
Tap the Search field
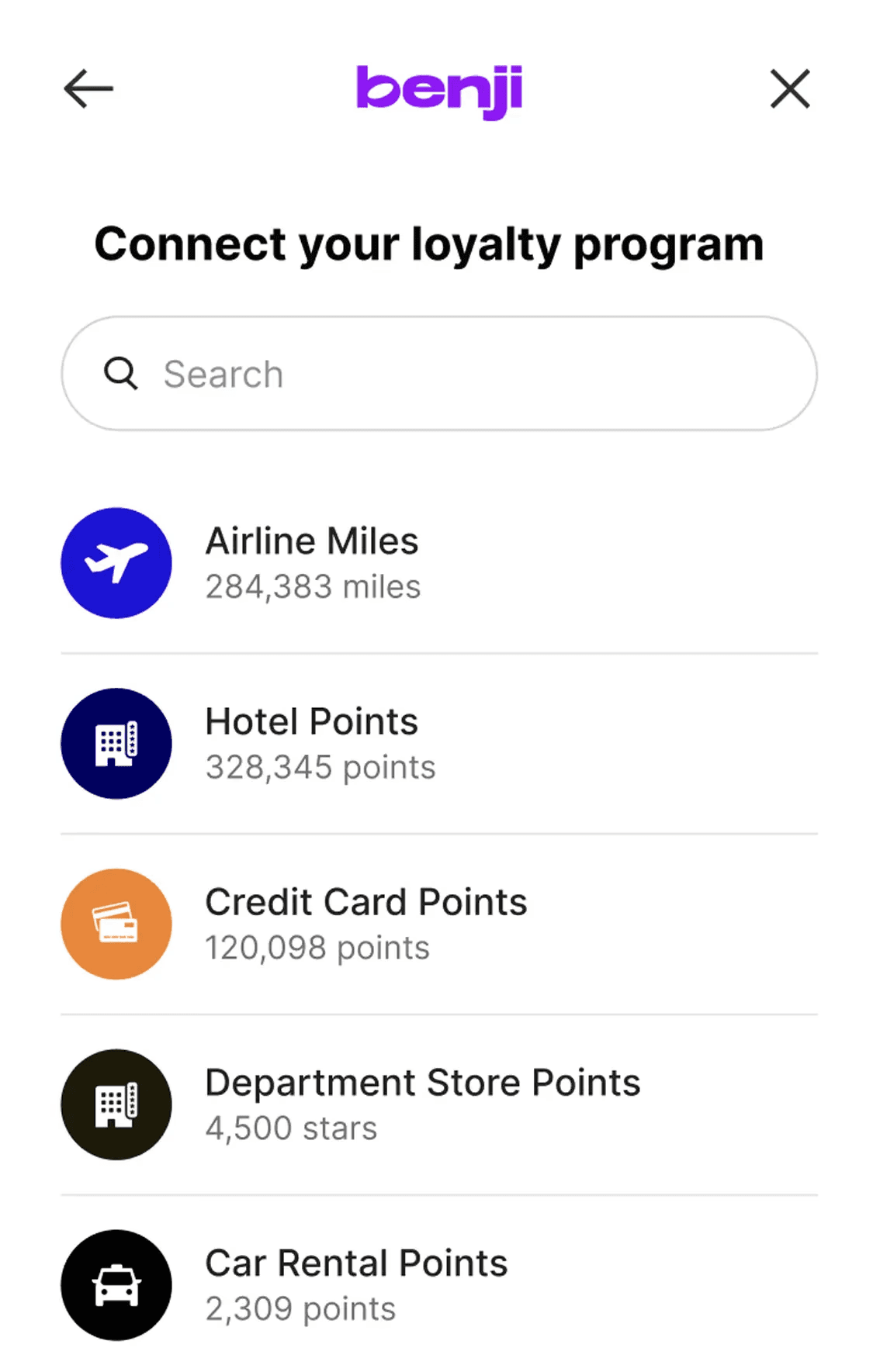click(438, 374)
